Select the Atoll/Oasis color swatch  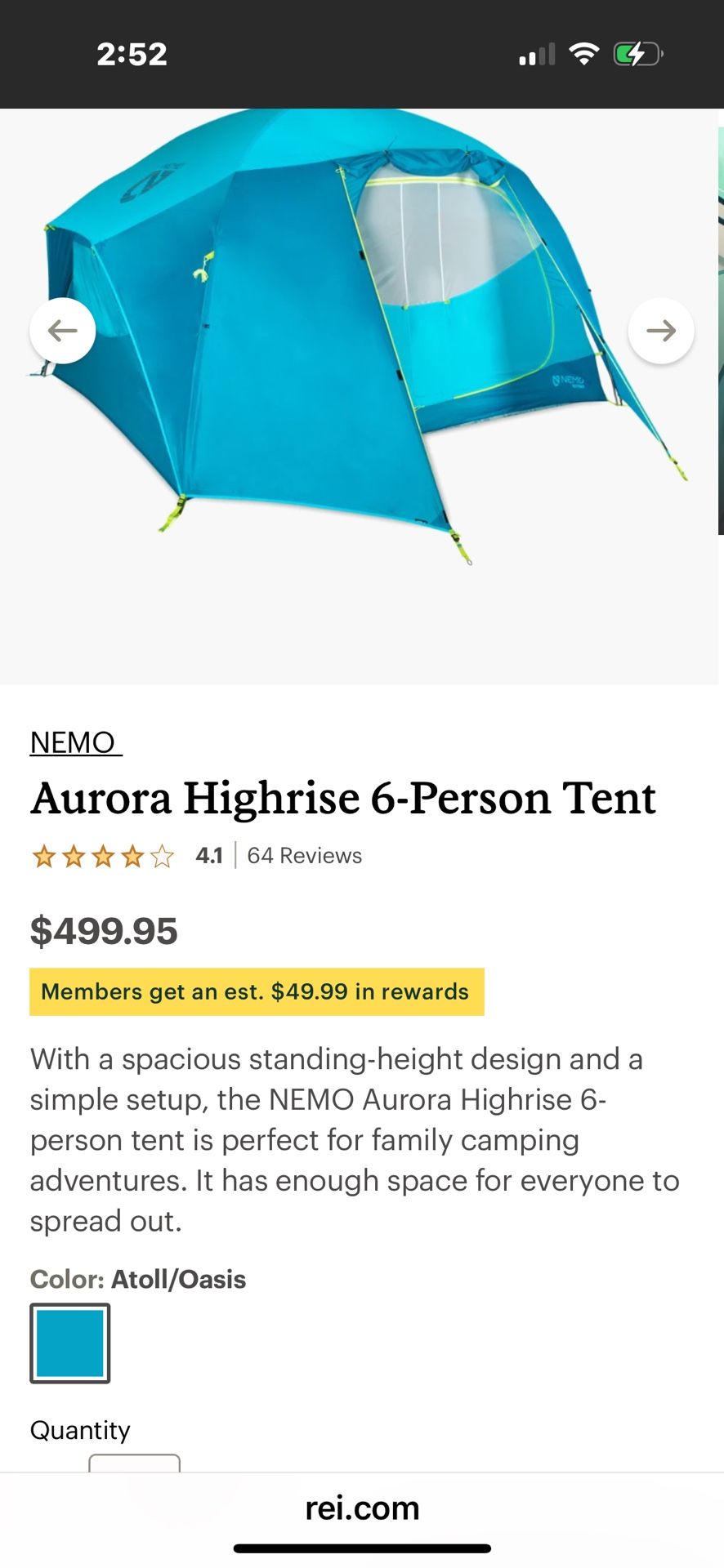coord(69,1343)
